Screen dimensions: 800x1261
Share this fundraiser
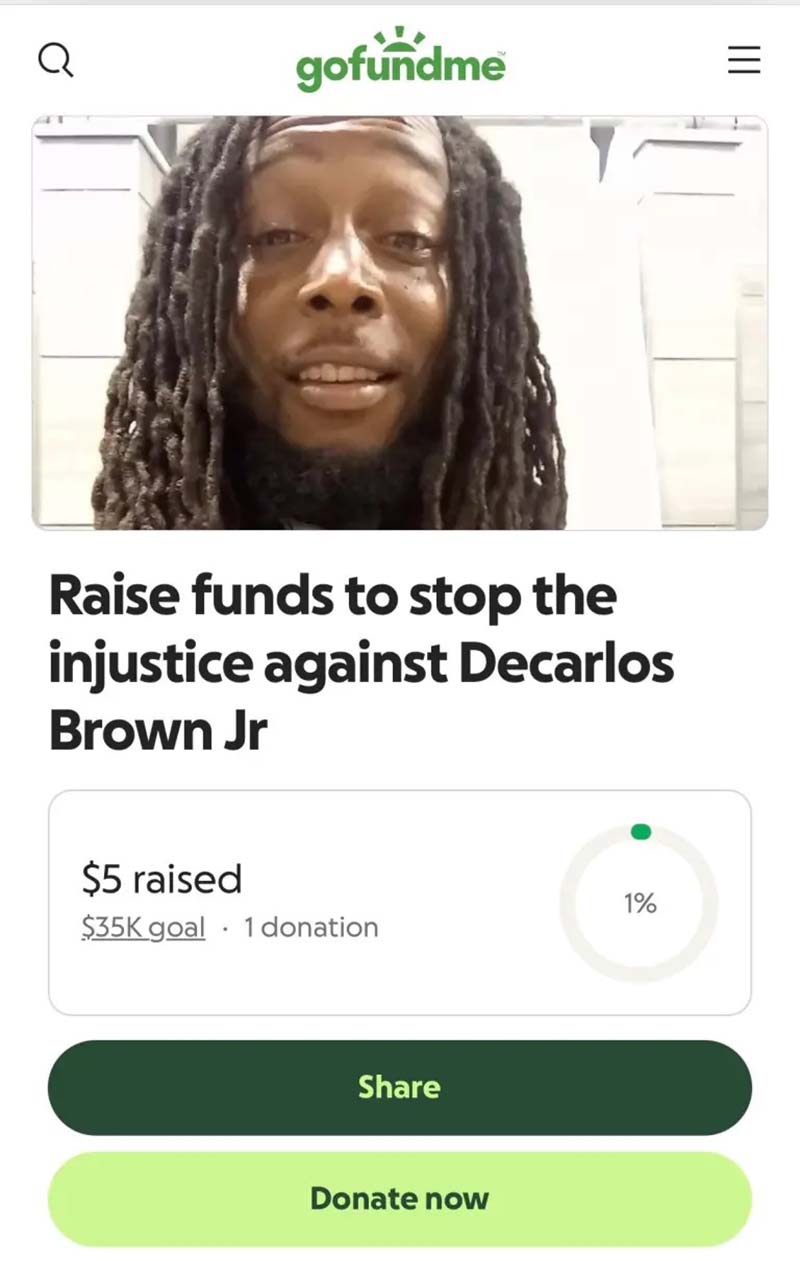[x=400, y=1087]
